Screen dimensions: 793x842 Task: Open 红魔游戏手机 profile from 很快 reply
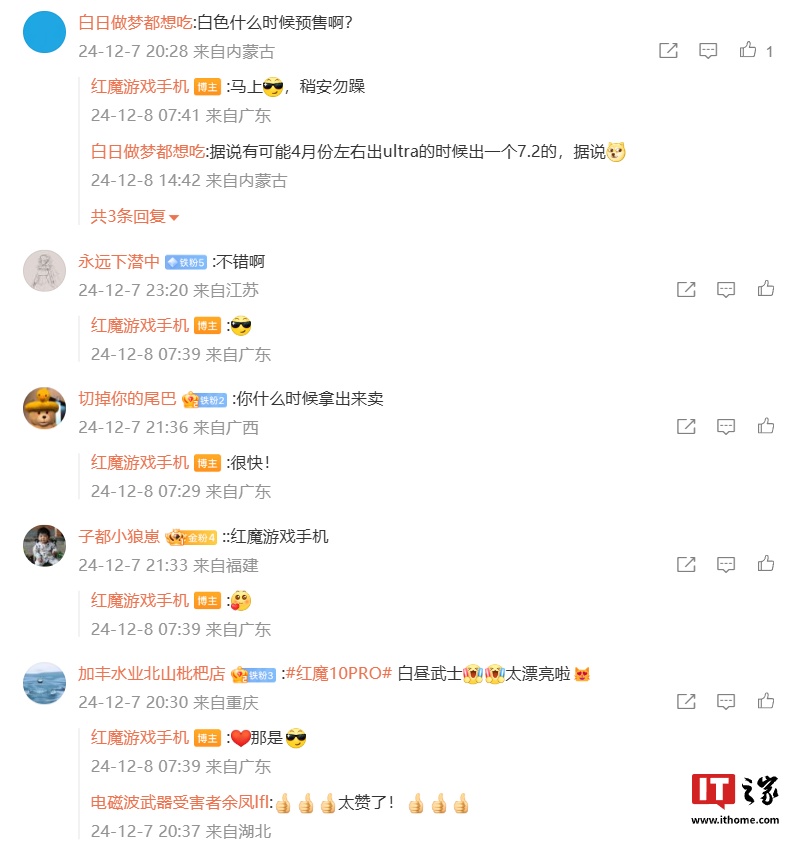(x=139, y=463)
